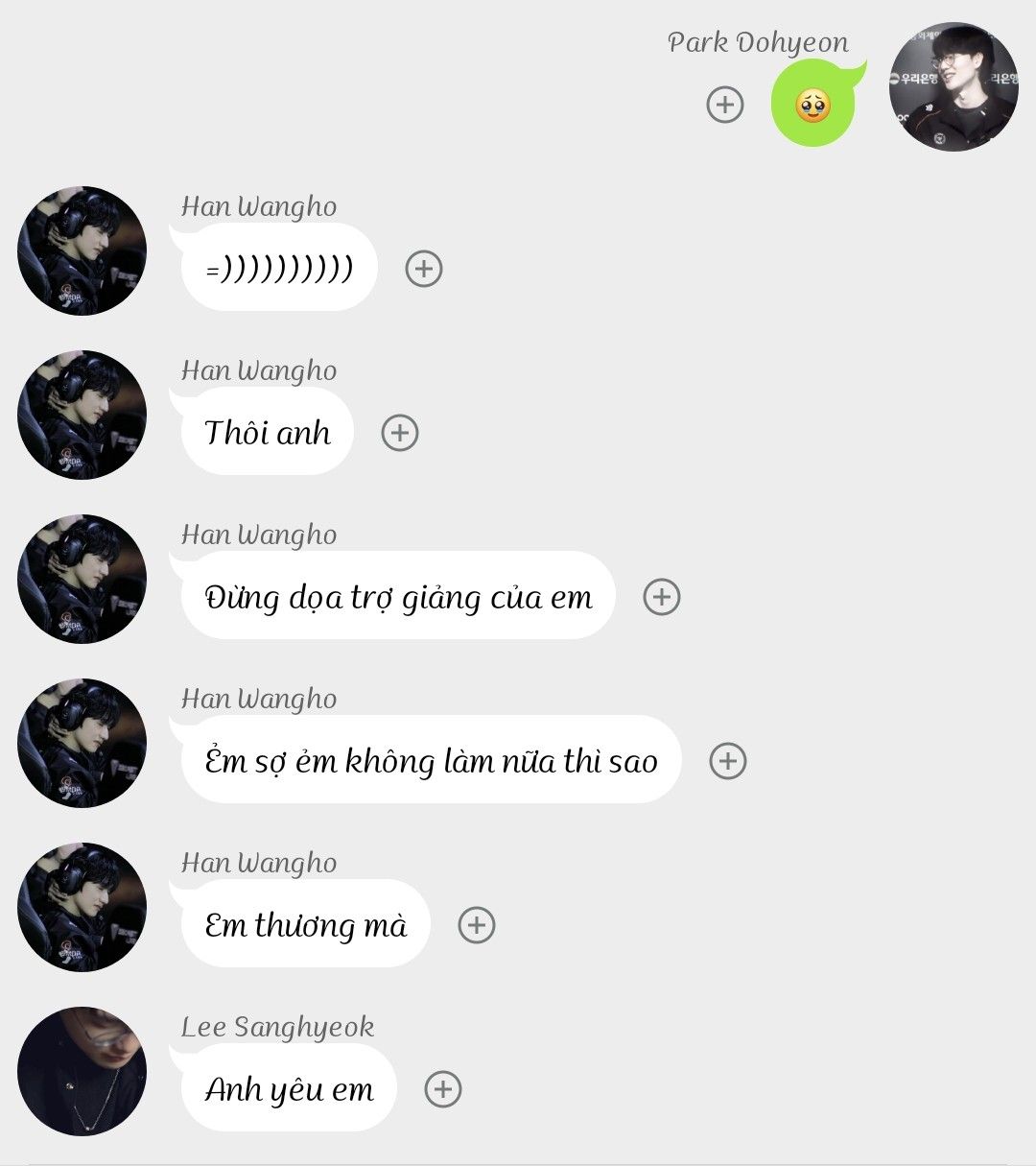Open Han Wangho's avatar beside "Thôi anh"
Screen dimensions: 1036x1166
click(x=82, y=415)
